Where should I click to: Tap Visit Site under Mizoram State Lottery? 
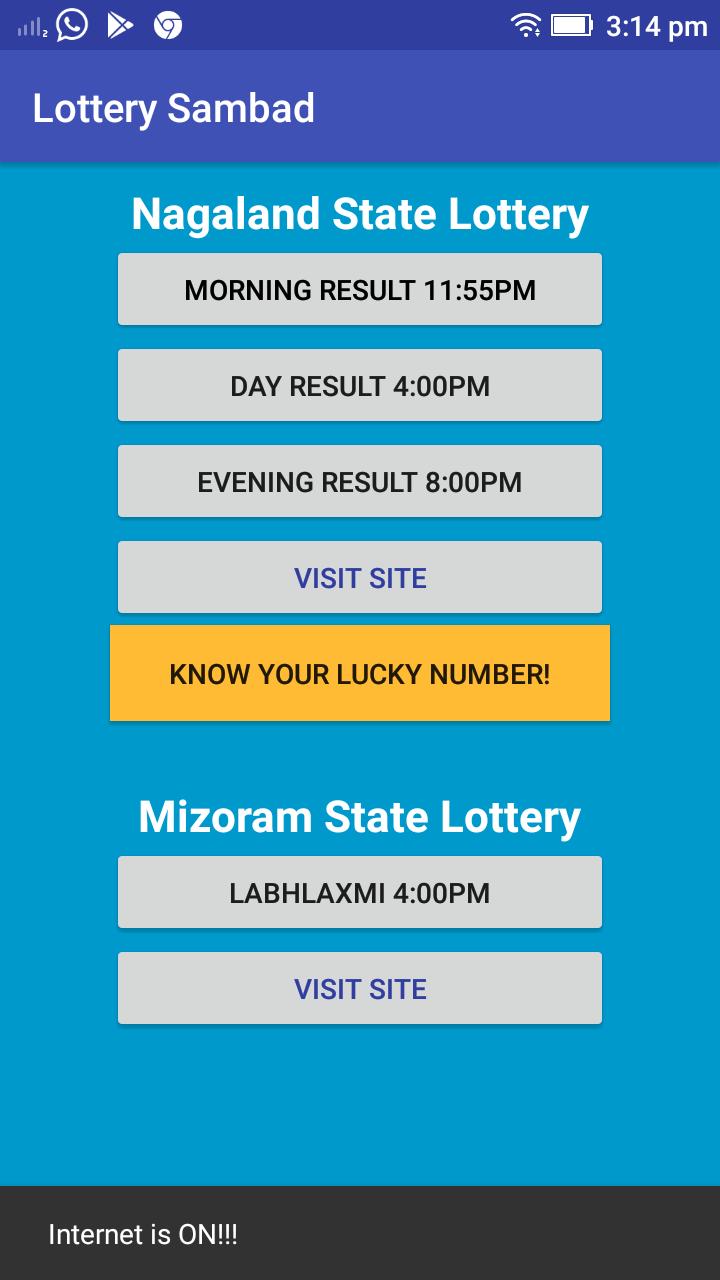[x=360, y=989]
